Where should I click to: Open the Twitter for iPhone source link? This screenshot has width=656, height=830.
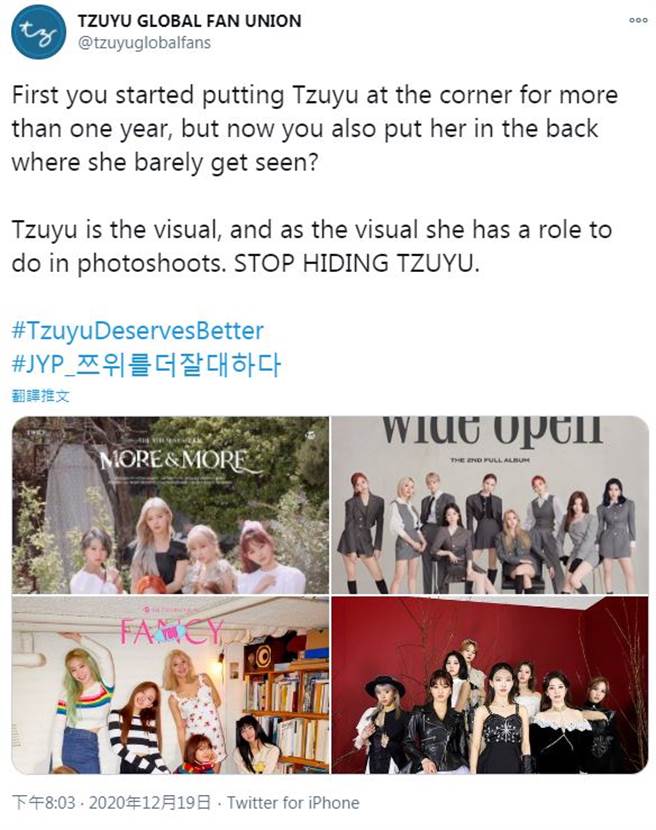(293, 802)
